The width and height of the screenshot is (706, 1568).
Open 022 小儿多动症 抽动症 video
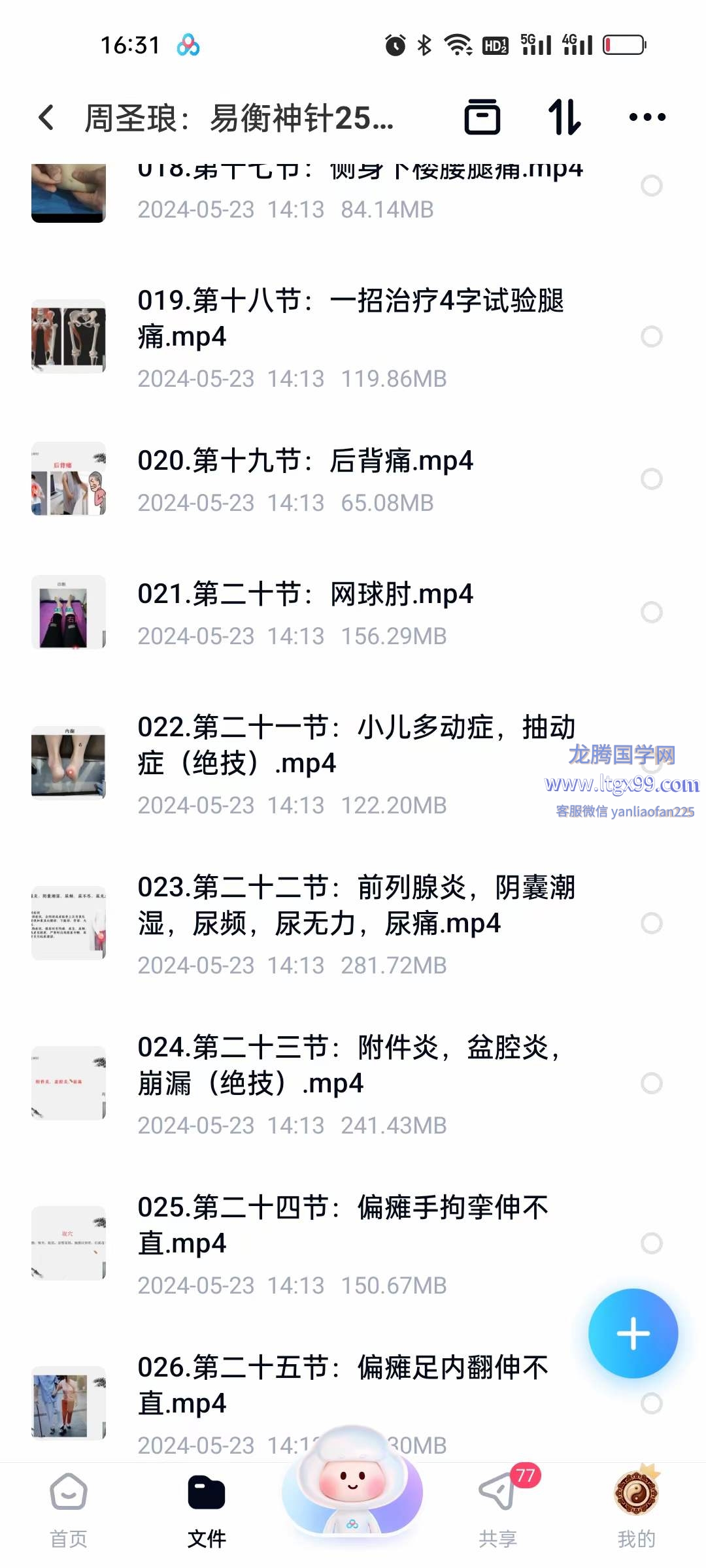click(x=356, y=745)
